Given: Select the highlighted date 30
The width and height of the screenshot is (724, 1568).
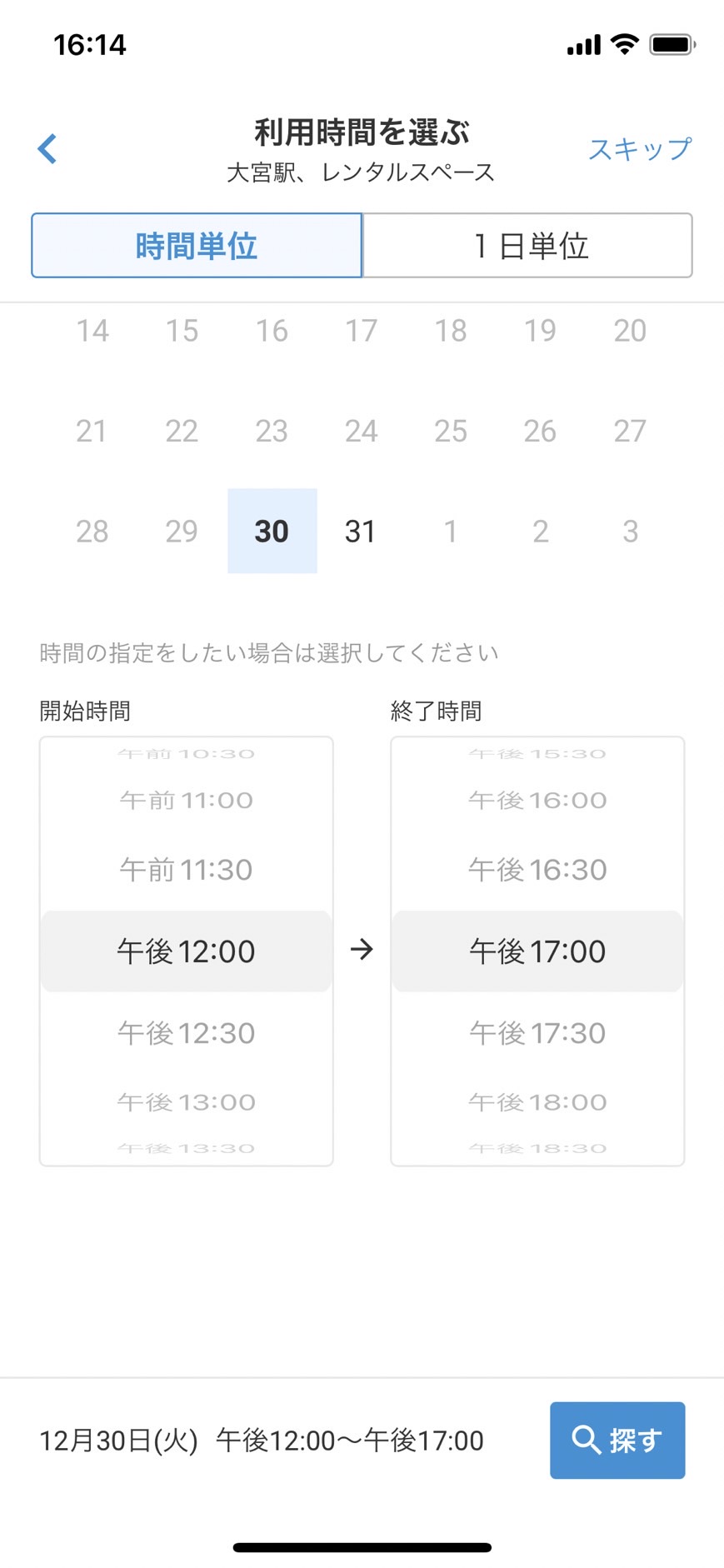Looking at the screenshot, I should [x=272, y=531].
